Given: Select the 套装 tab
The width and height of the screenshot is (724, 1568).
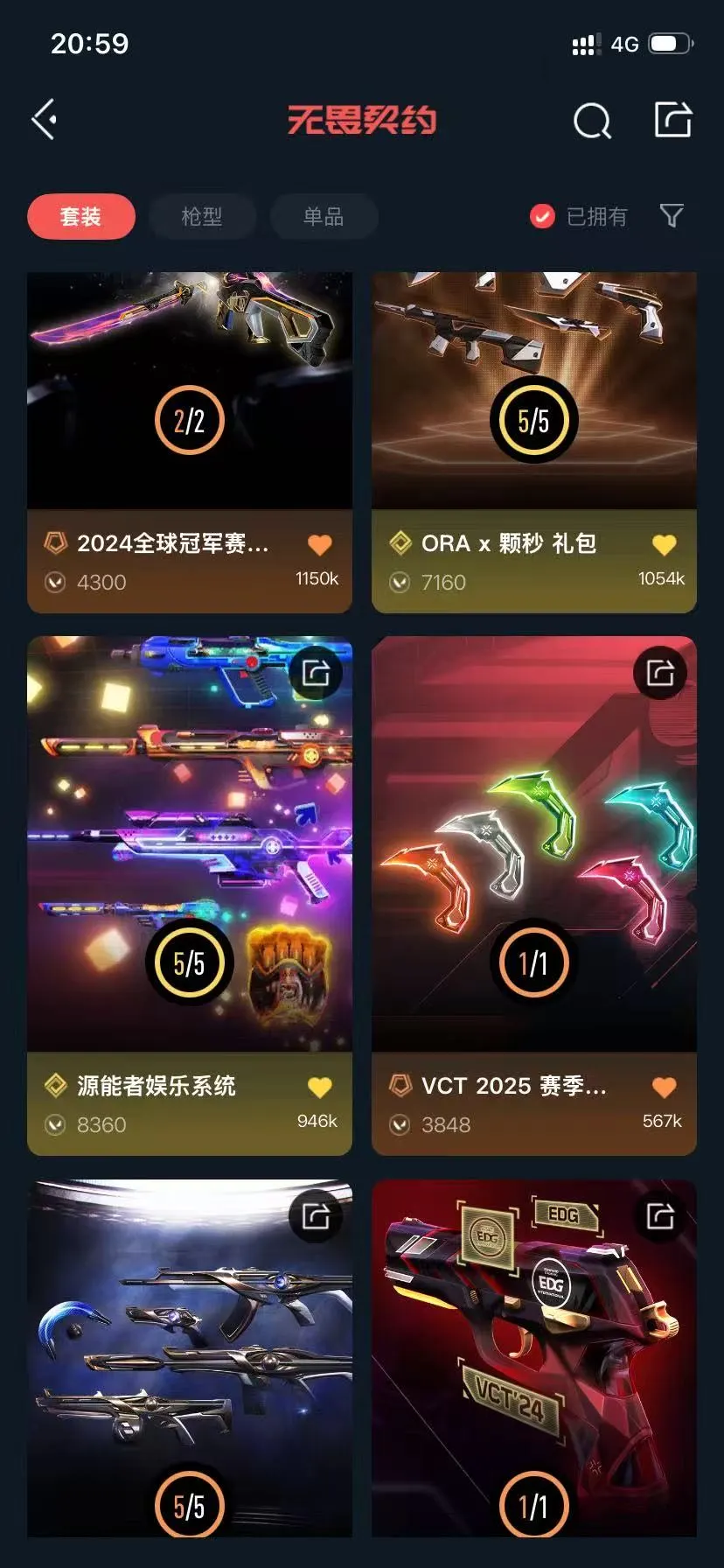Looking at the screenshot, I should click(x=81, y=216).
